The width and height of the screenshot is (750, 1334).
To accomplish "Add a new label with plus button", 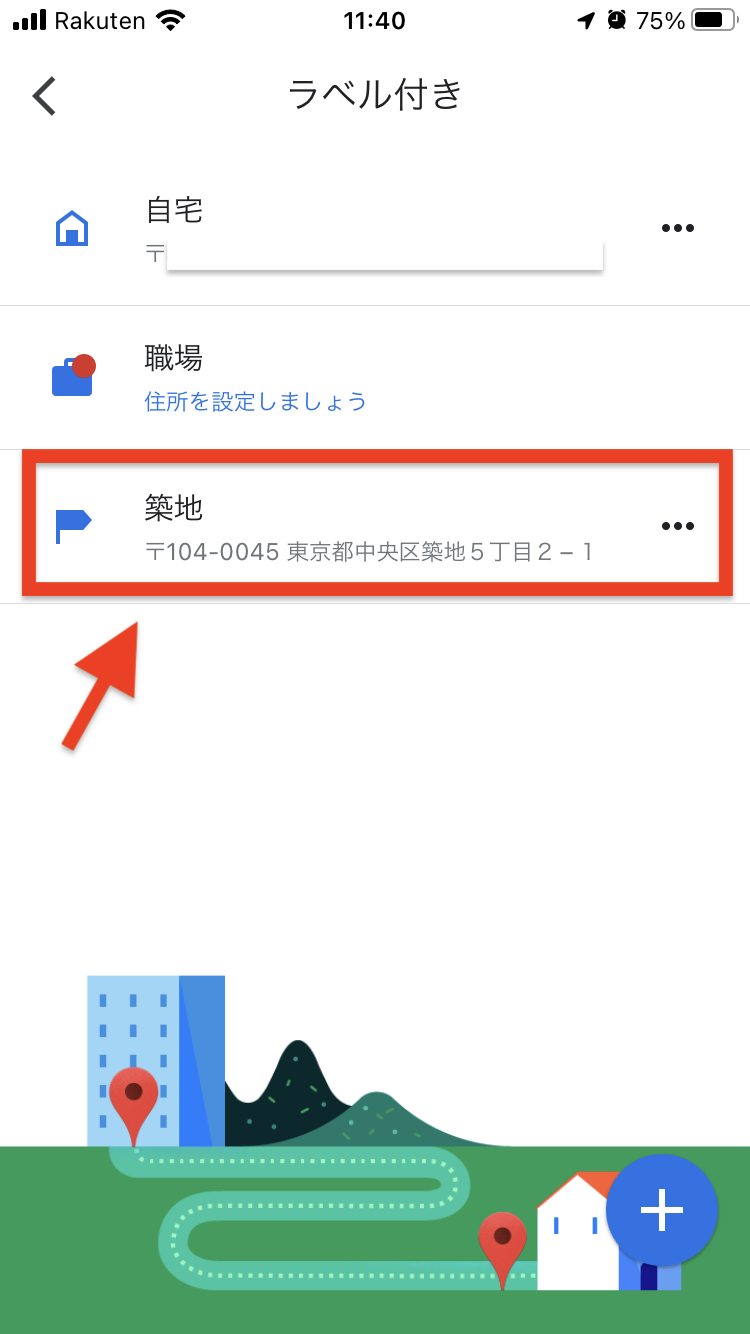I will click(x=661, y=1210).
